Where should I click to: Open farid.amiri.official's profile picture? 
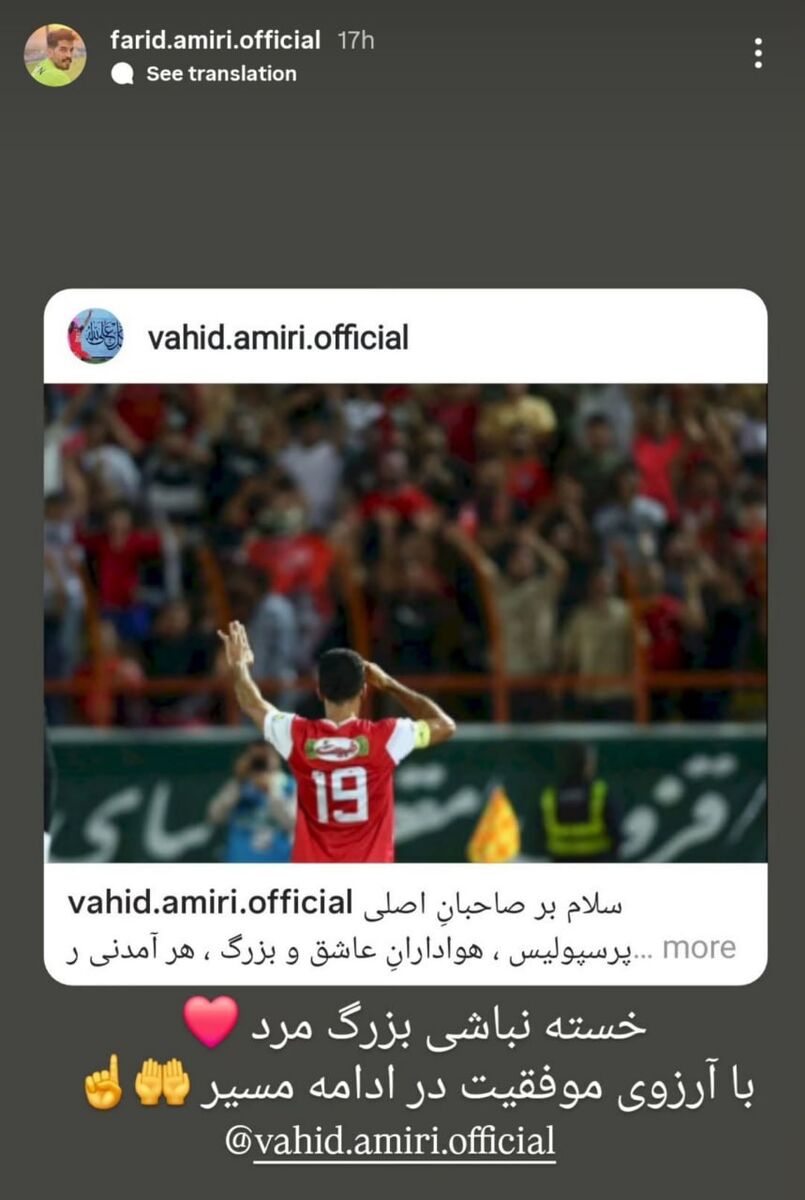(x=55, y=56)
